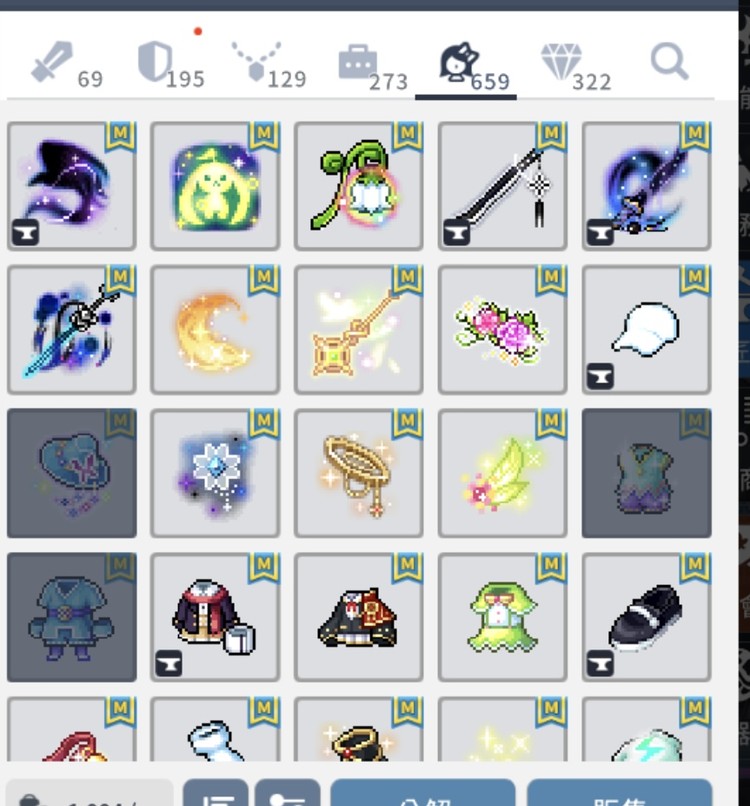The height and width of the screenshot is (806, 750).
Task: Open the inventory search magnifier
Action: pos(669,63)
